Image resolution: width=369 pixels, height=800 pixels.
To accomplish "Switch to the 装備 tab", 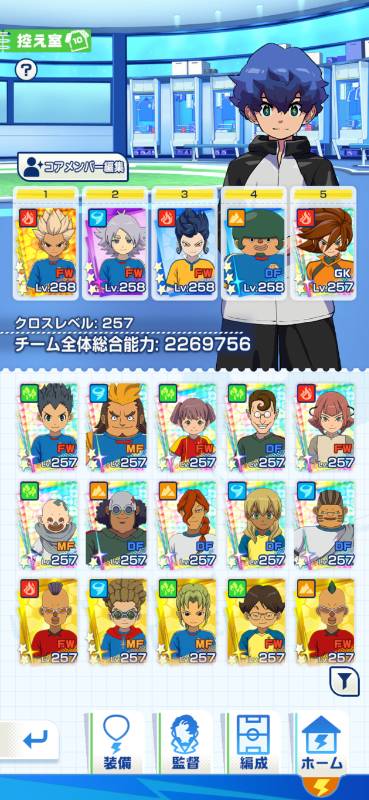I will (117, 741).
